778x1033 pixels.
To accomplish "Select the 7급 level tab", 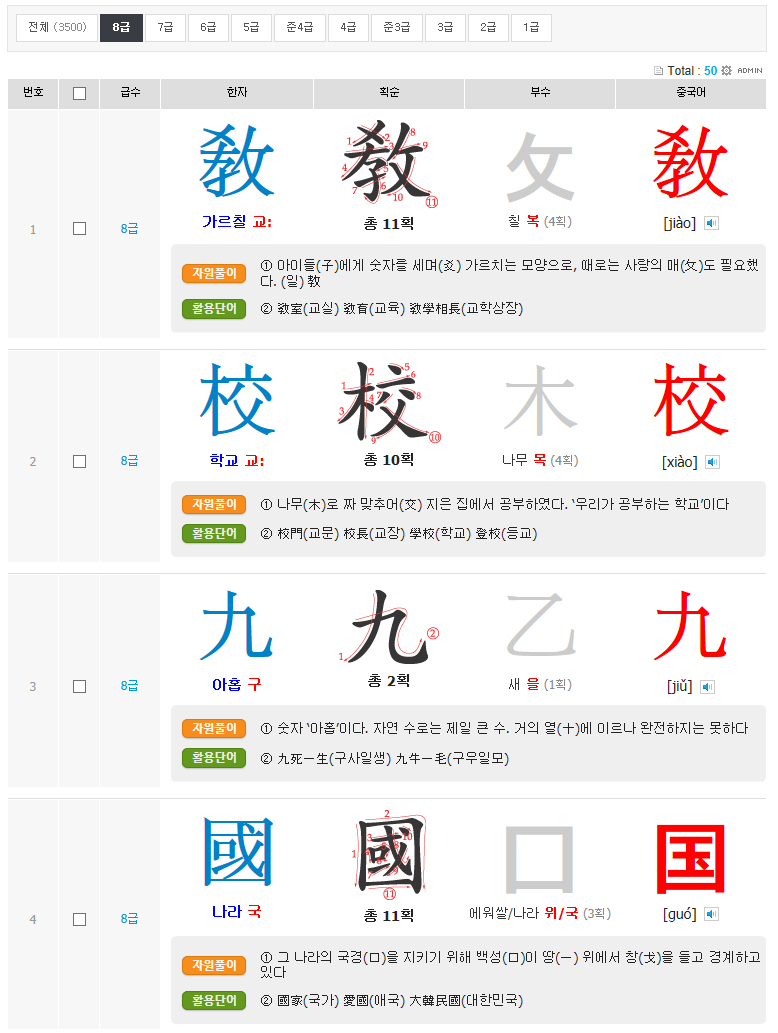I will click(165, 27).
